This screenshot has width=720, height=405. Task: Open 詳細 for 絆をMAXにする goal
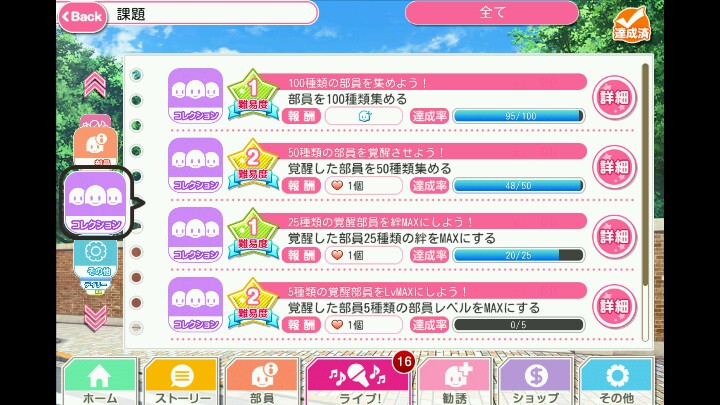(x=614, y=237)
